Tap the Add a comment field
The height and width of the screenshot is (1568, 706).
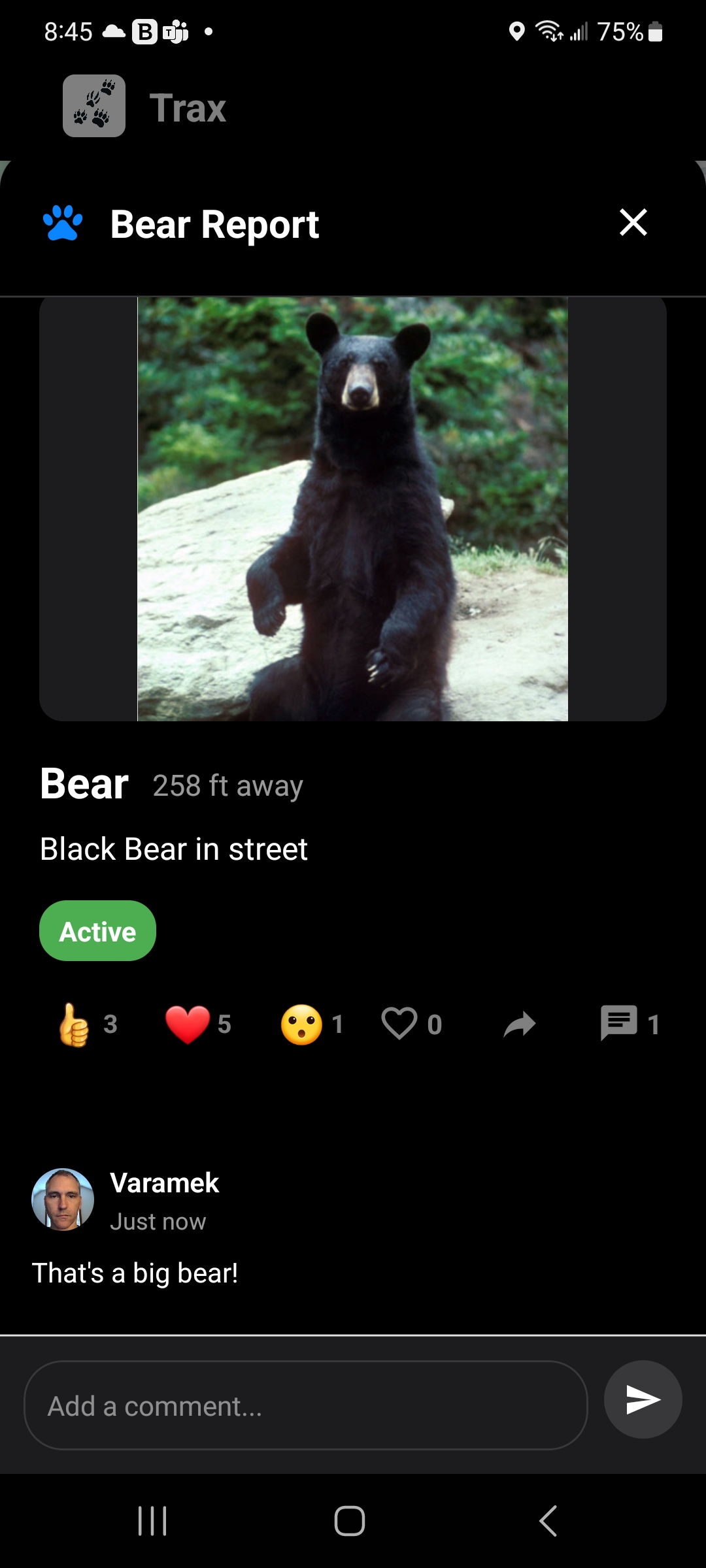[305, 1405]
